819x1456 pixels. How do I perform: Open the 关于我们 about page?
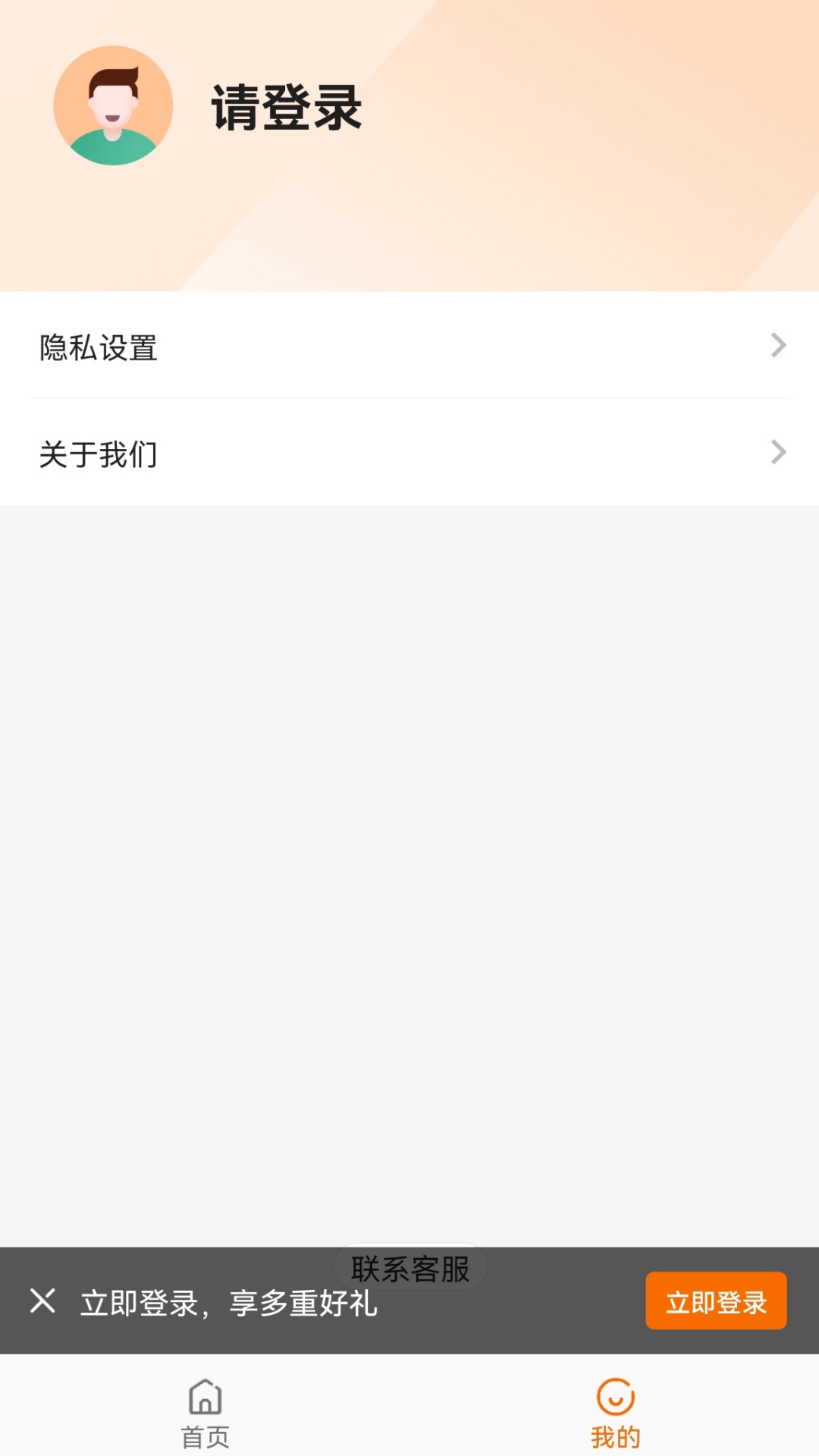pyautogui.click(x=409, y=453)
